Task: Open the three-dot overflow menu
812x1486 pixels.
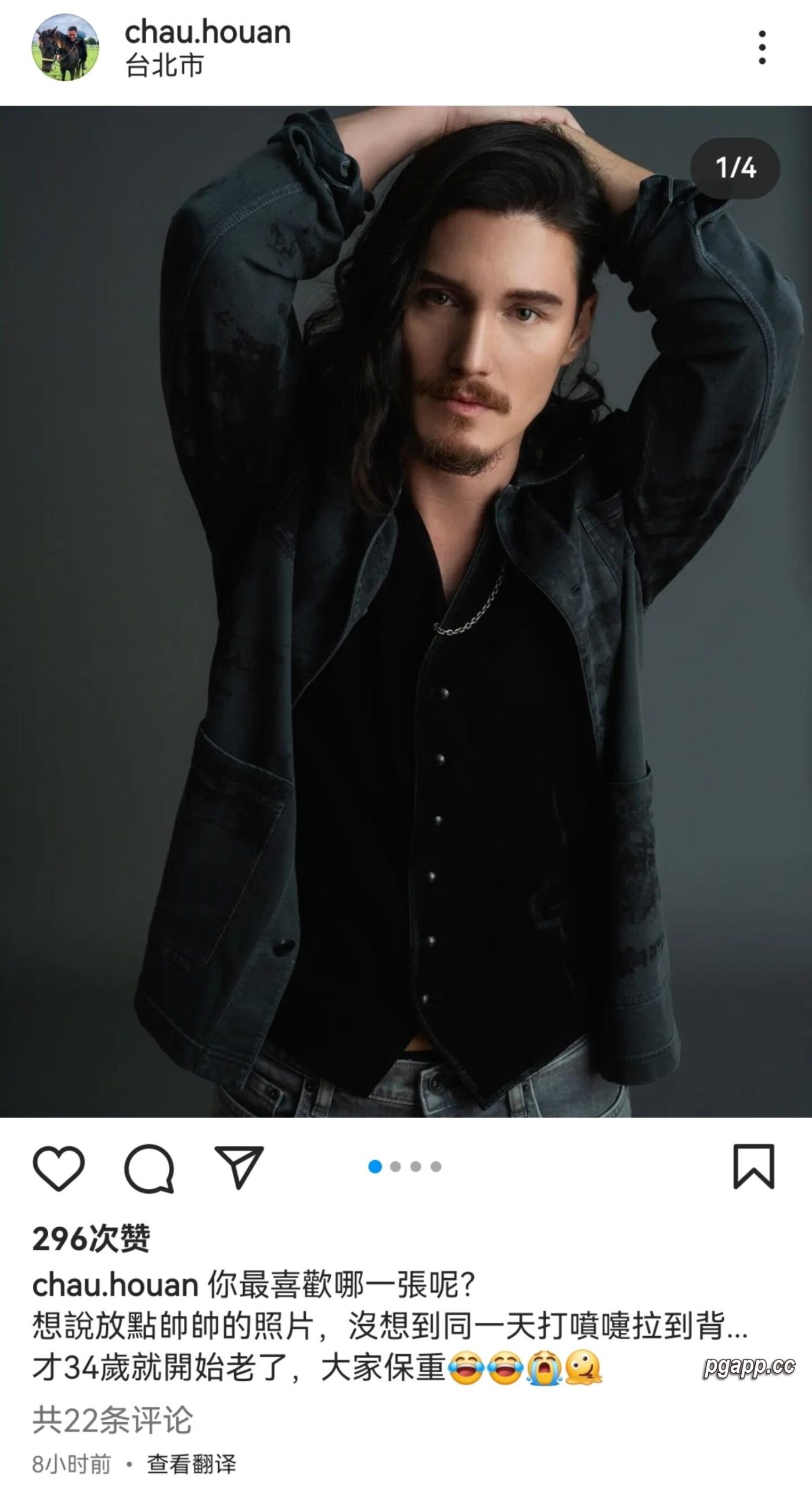Action: point(762,48)
